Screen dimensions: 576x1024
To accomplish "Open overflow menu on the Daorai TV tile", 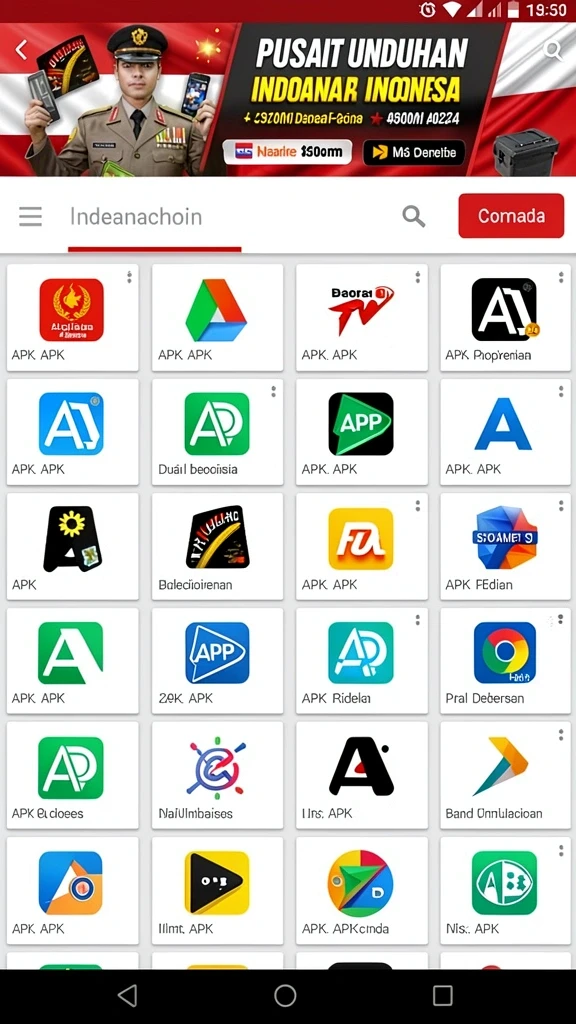I will click(x=417, y=277).
